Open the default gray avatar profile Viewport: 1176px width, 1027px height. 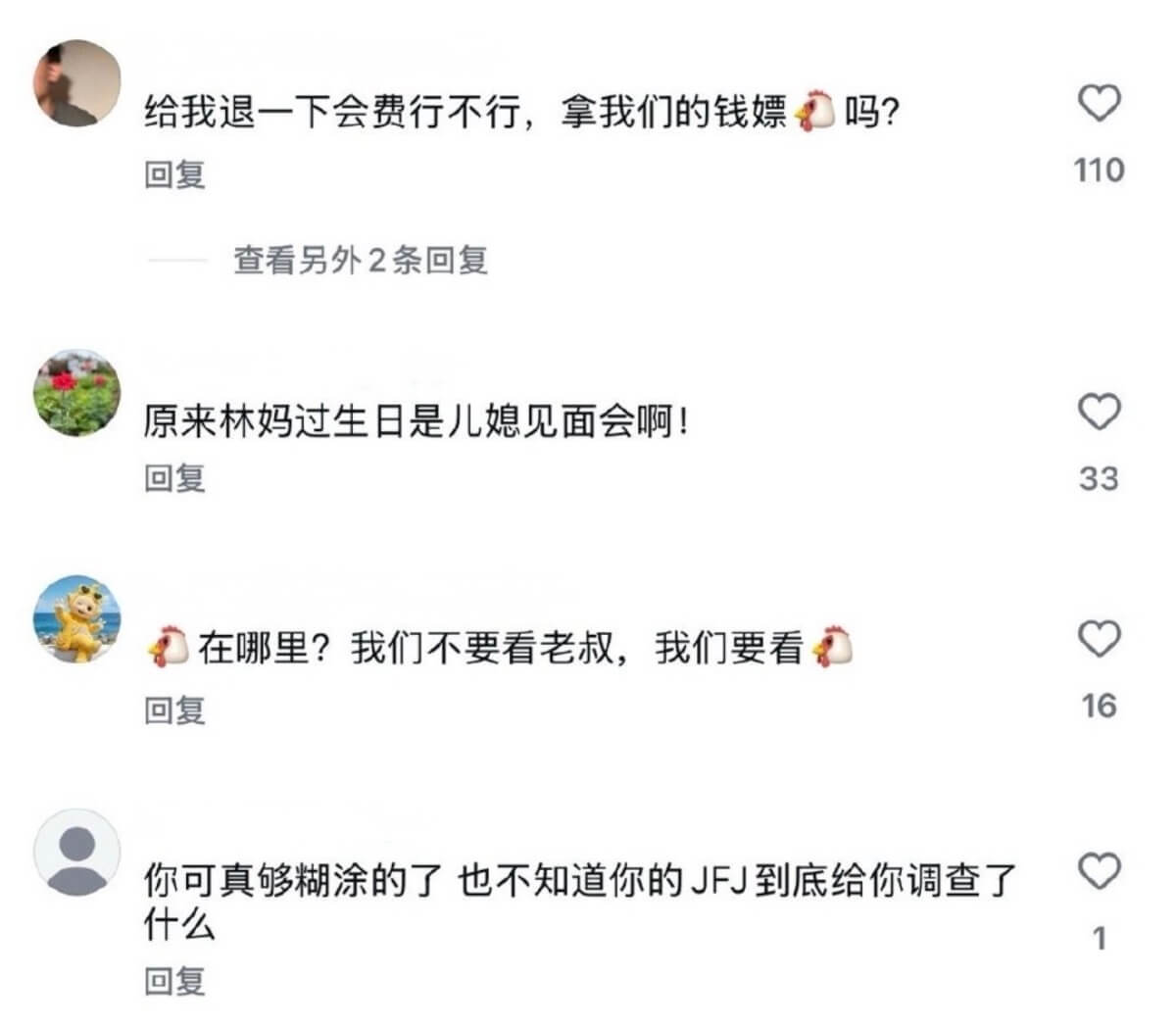(x=76, y=853)
